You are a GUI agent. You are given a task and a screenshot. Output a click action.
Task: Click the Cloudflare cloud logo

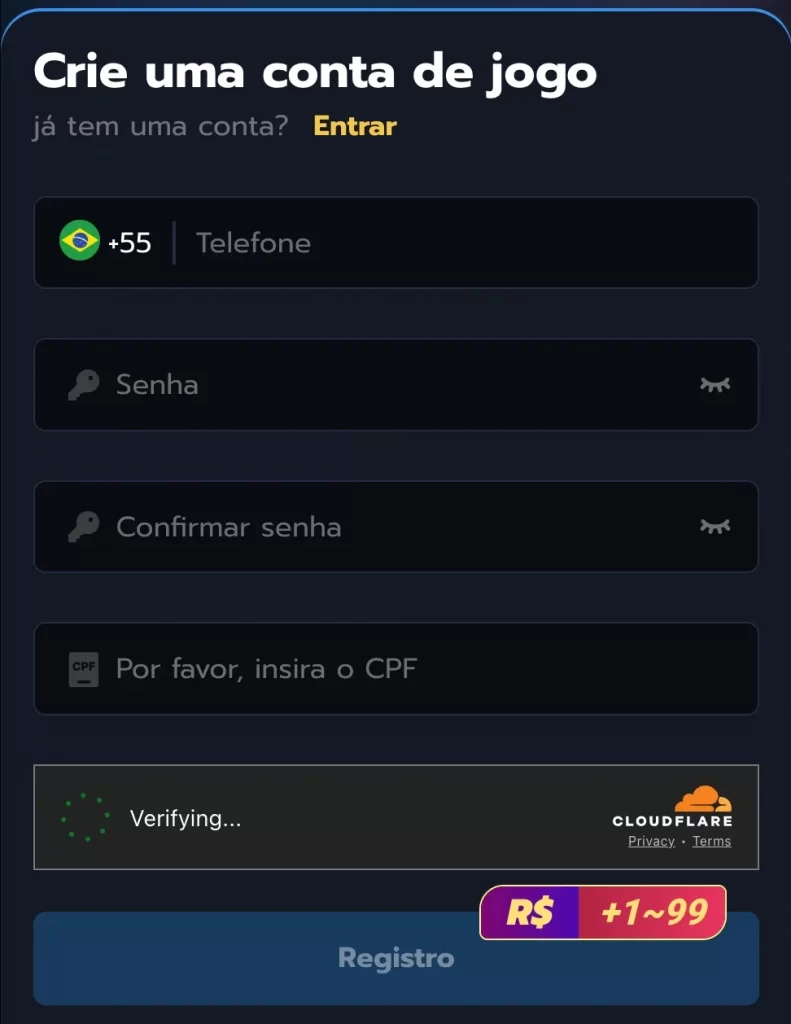click(703, 800)
